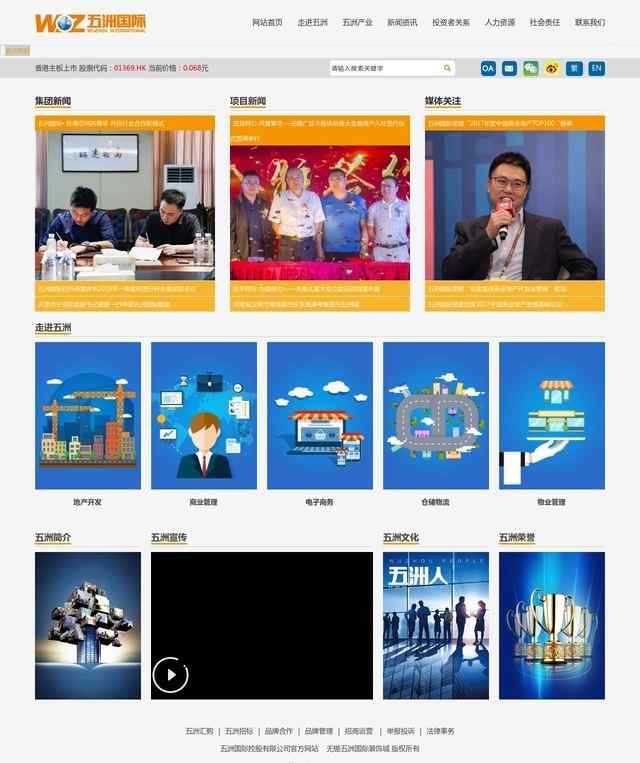Tap the magnifier icon in the search box
This screenshot has width=640, height=763.
point(448,68)
